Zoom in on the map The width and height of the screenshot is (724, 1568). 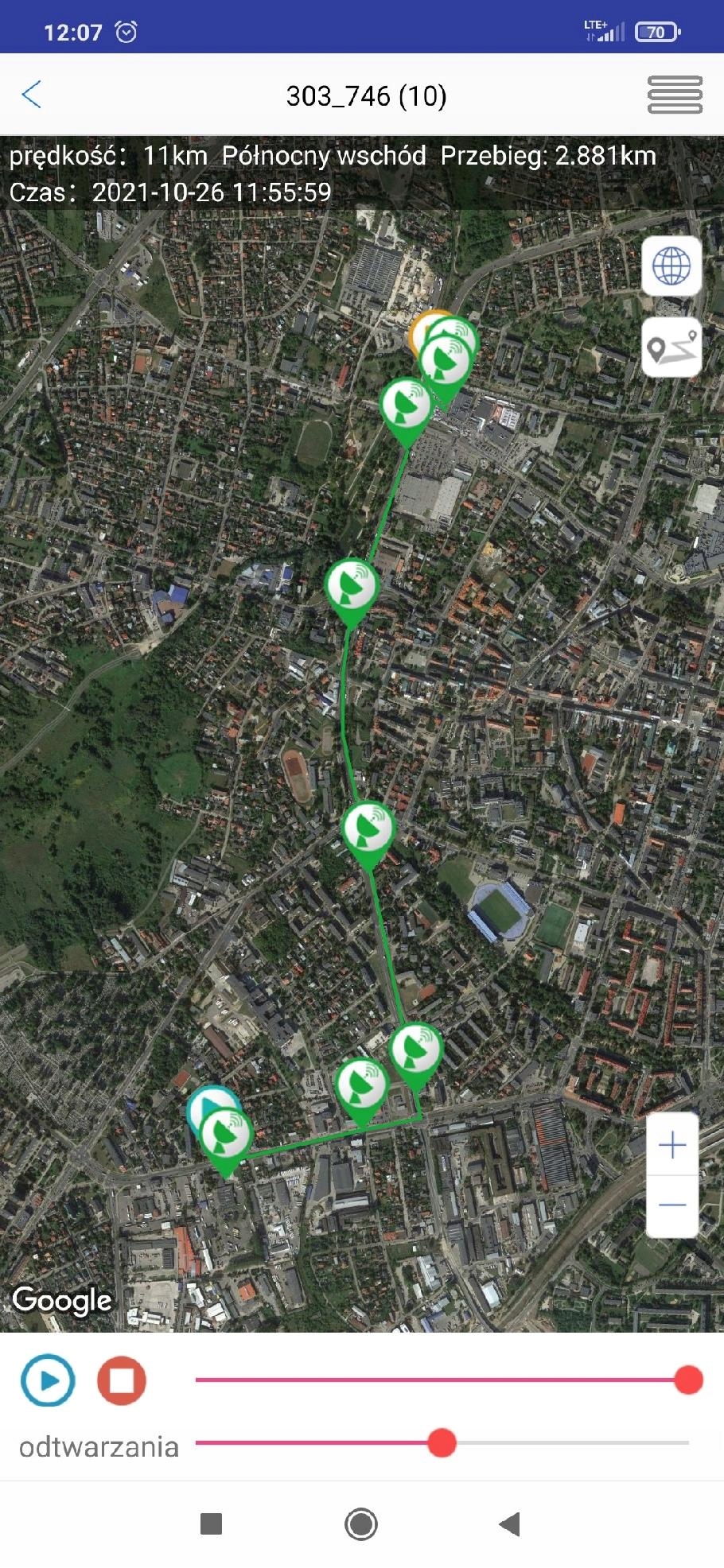click(x=672, y=1145)
